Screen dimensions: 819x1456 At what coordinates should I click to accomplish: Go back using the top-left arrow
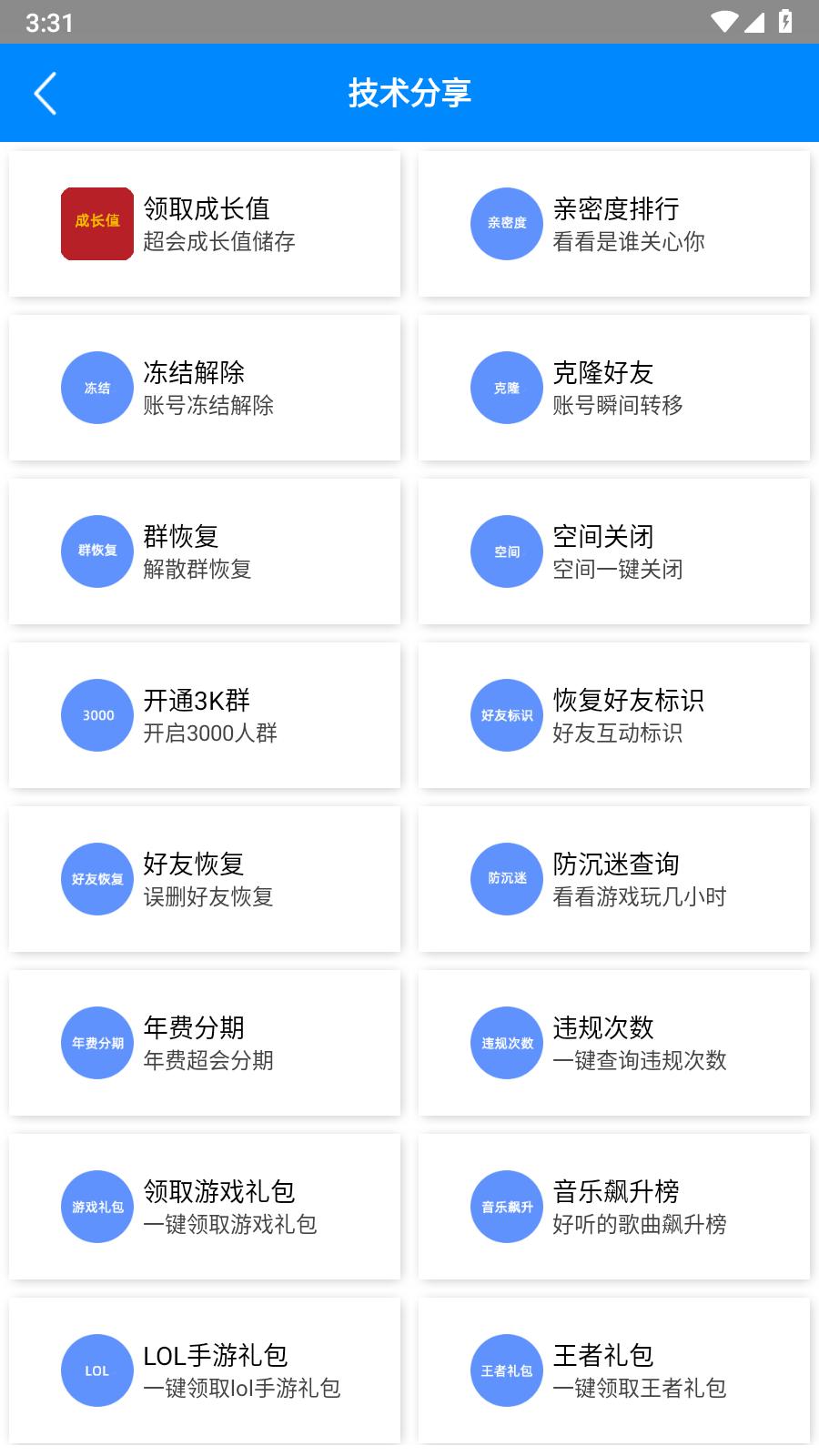[45, 93]
